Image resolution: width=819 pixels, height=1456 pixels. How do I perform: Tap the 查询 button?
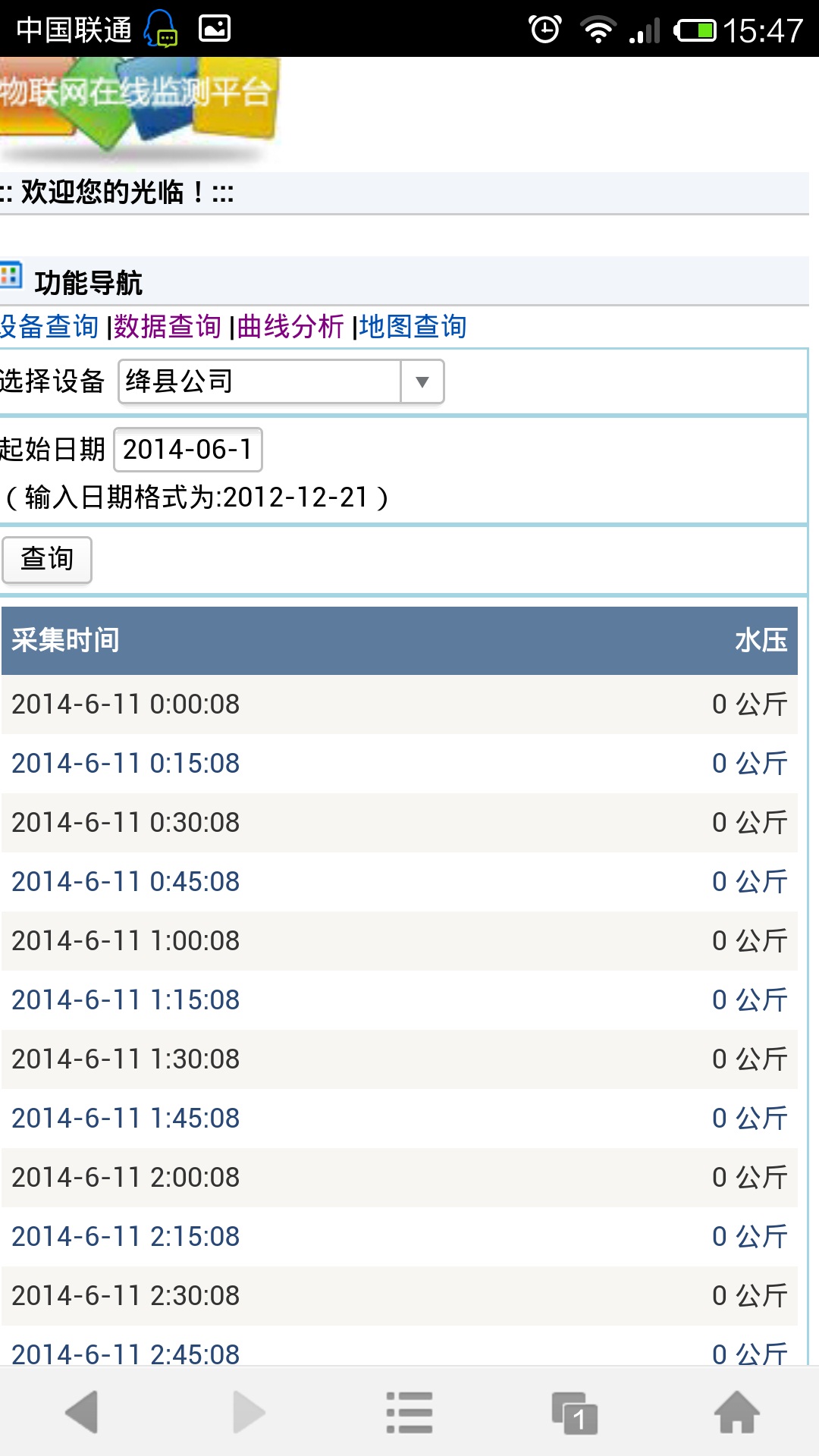click(47, 560)
